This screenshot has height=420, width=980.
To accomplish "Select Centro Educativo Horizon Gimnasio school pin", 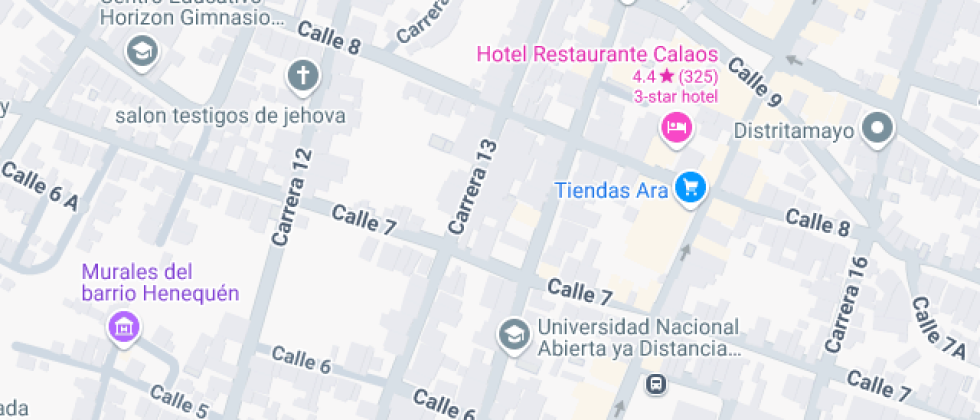I will click(x=141, y=50).
